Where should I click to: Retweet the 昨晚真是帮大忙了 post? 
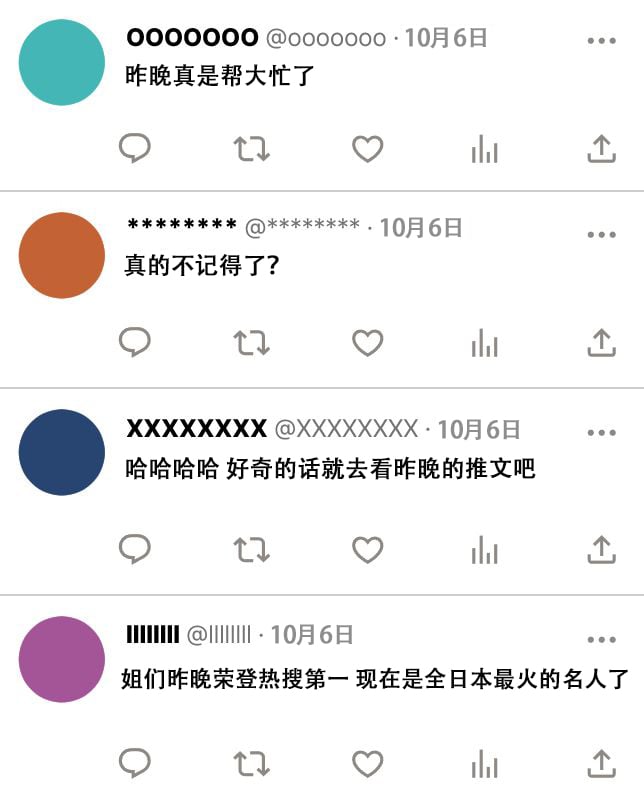click(251, 149)
